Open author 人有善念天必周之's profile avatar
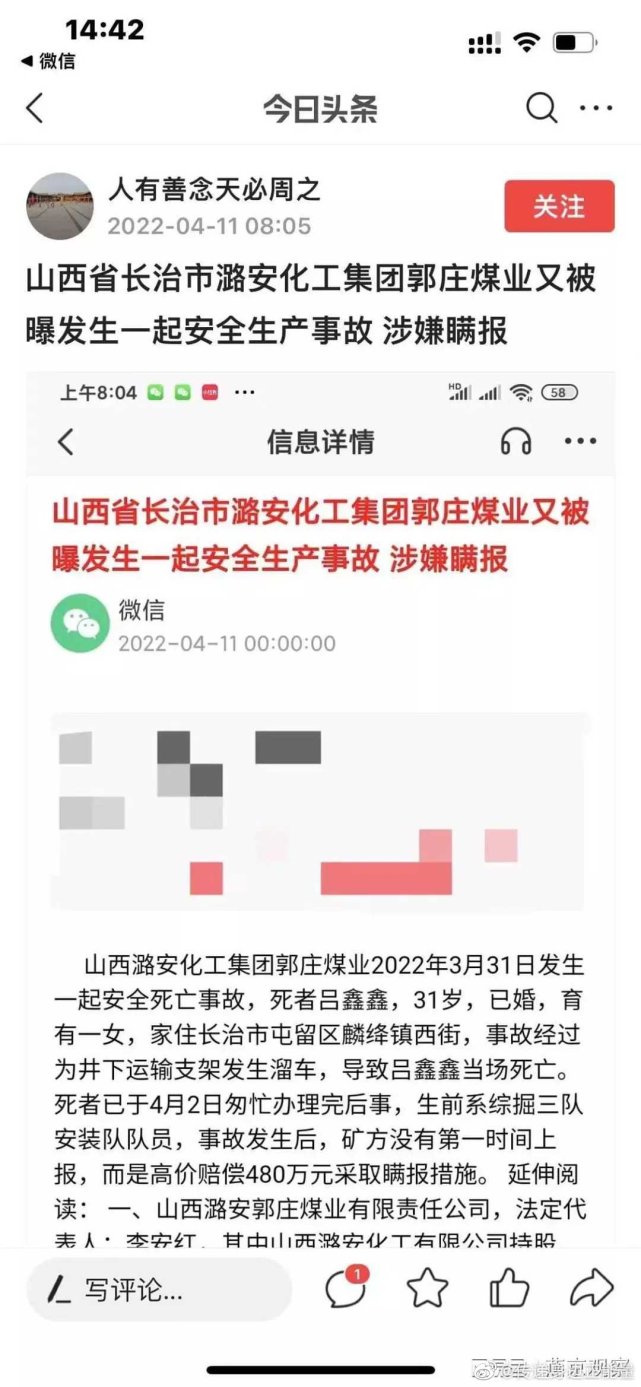641x1387 pixels. tap(60, 207)
